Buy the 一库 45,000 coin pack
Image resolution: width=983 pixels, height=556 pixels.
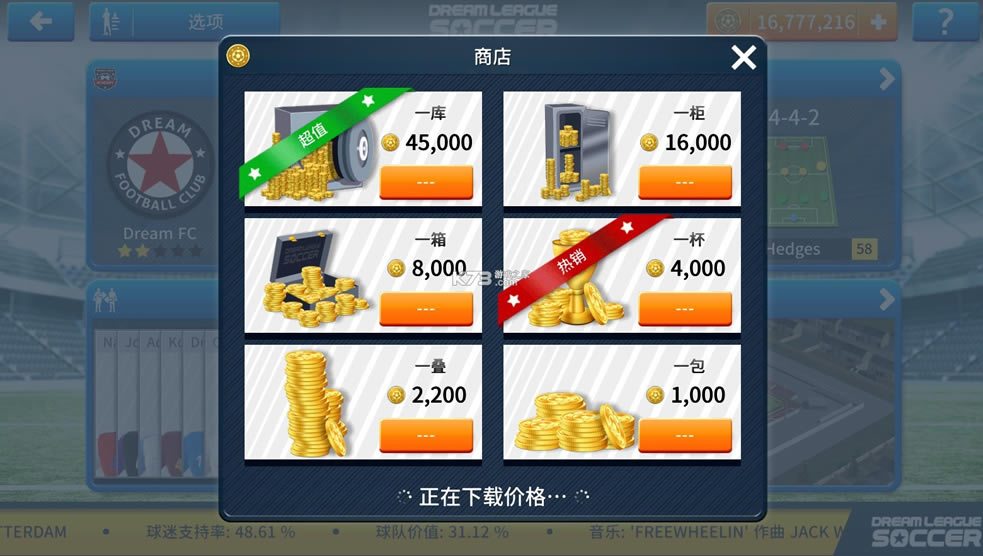click(x=426, y=183)
